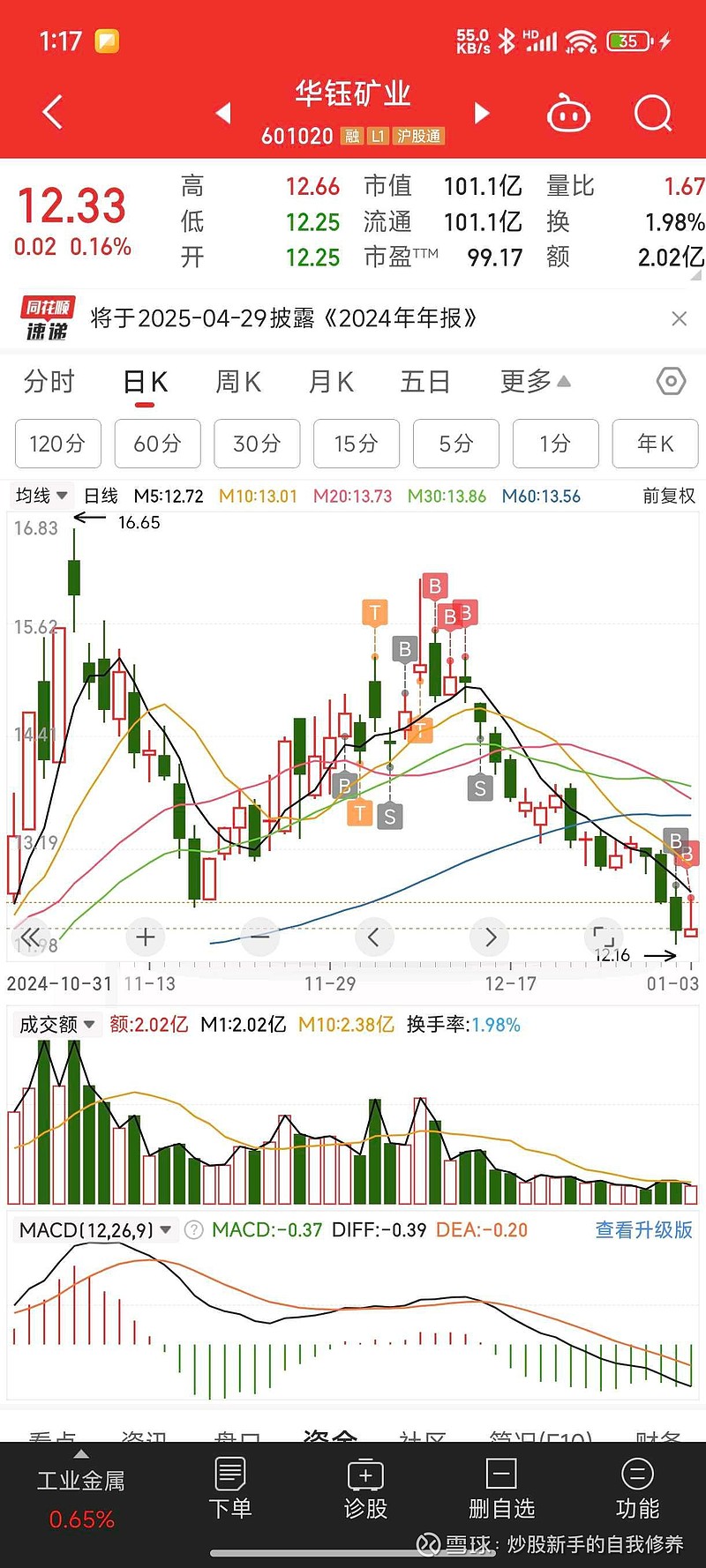Dismiss the 2024 annual report notice
The width and height of the screenshot is (706, 1568).
click(679, 318)
